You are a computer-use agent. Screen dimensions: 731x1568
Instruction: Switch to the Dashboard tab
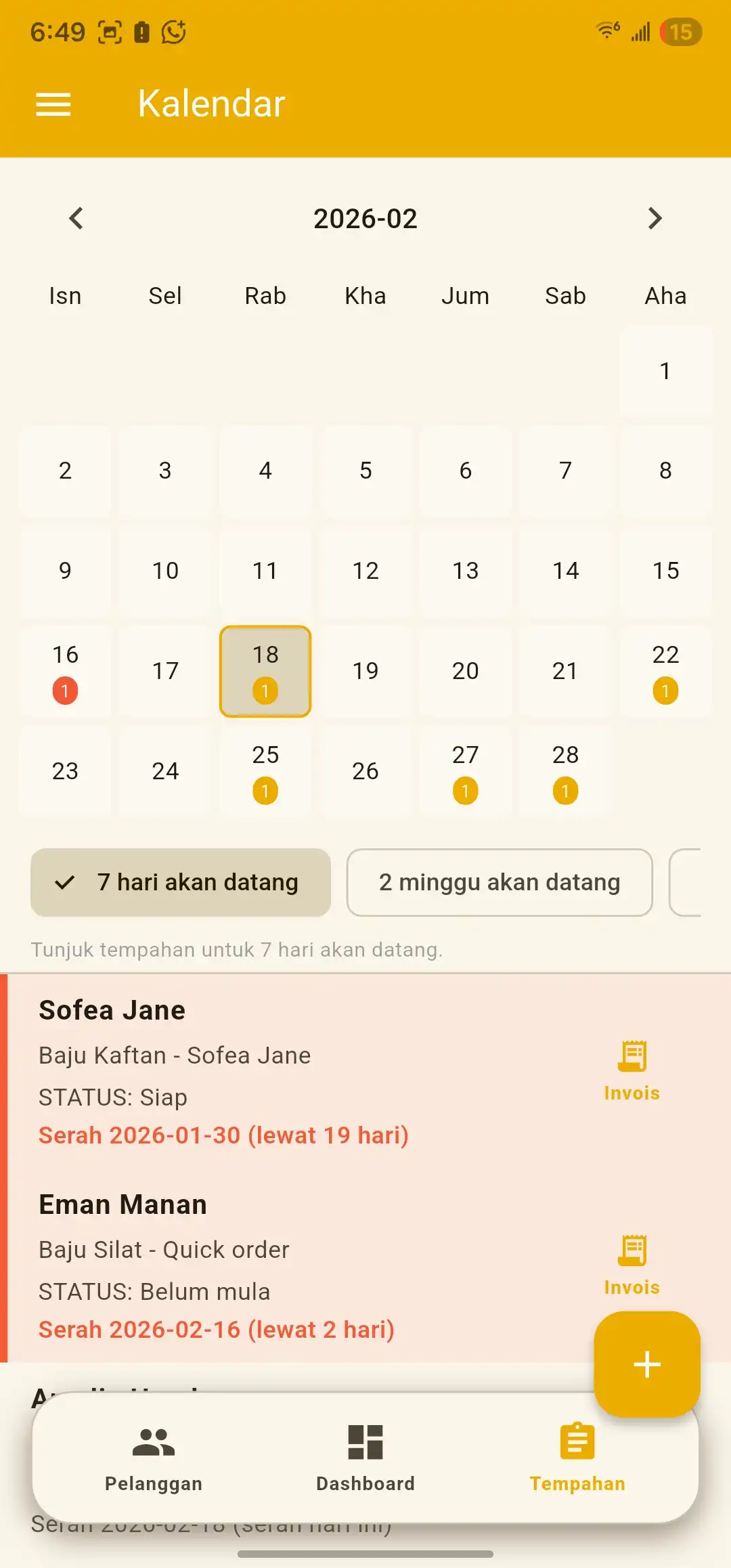(365, 1457)
